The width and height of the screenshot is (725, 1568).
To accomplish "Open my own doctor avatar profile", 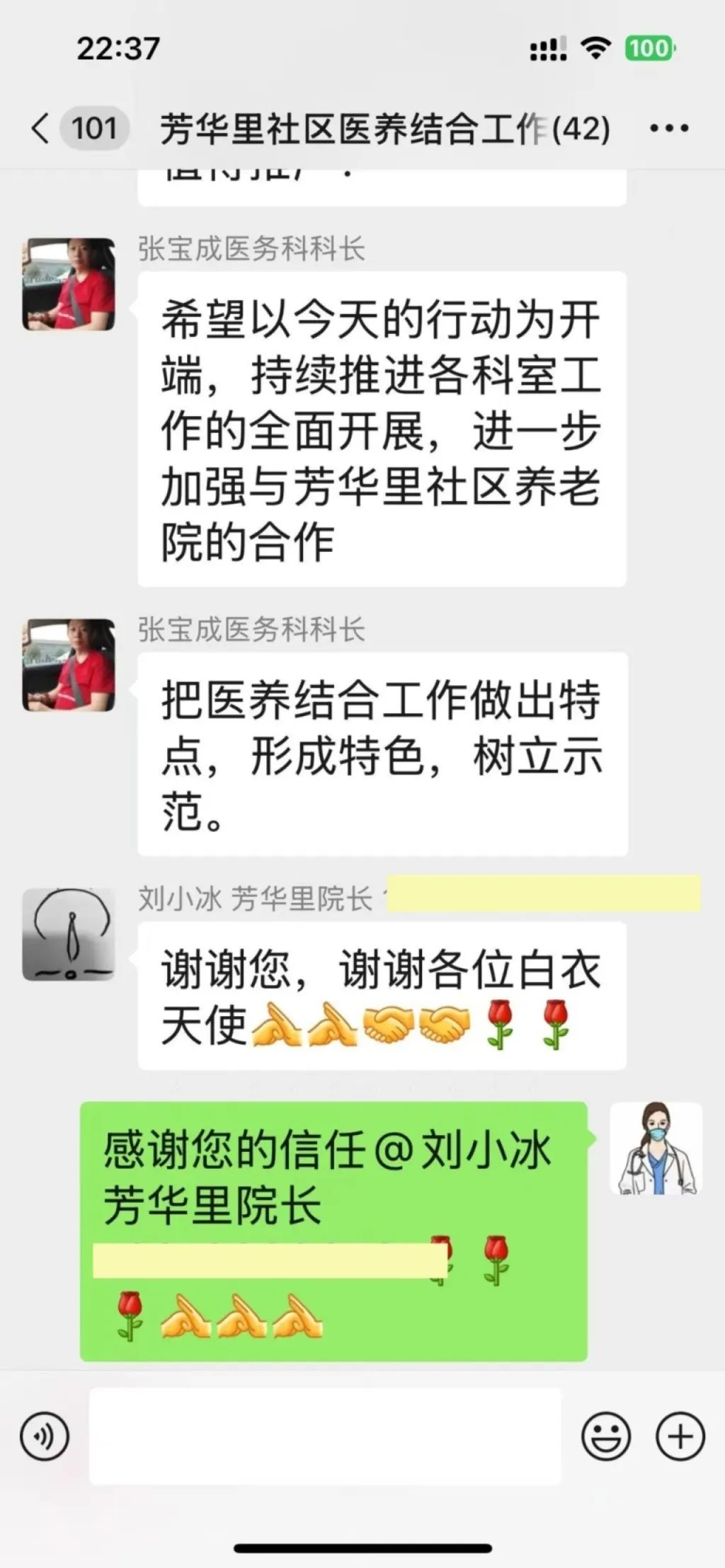I will pyautogui.click(x=656, y=1148).
